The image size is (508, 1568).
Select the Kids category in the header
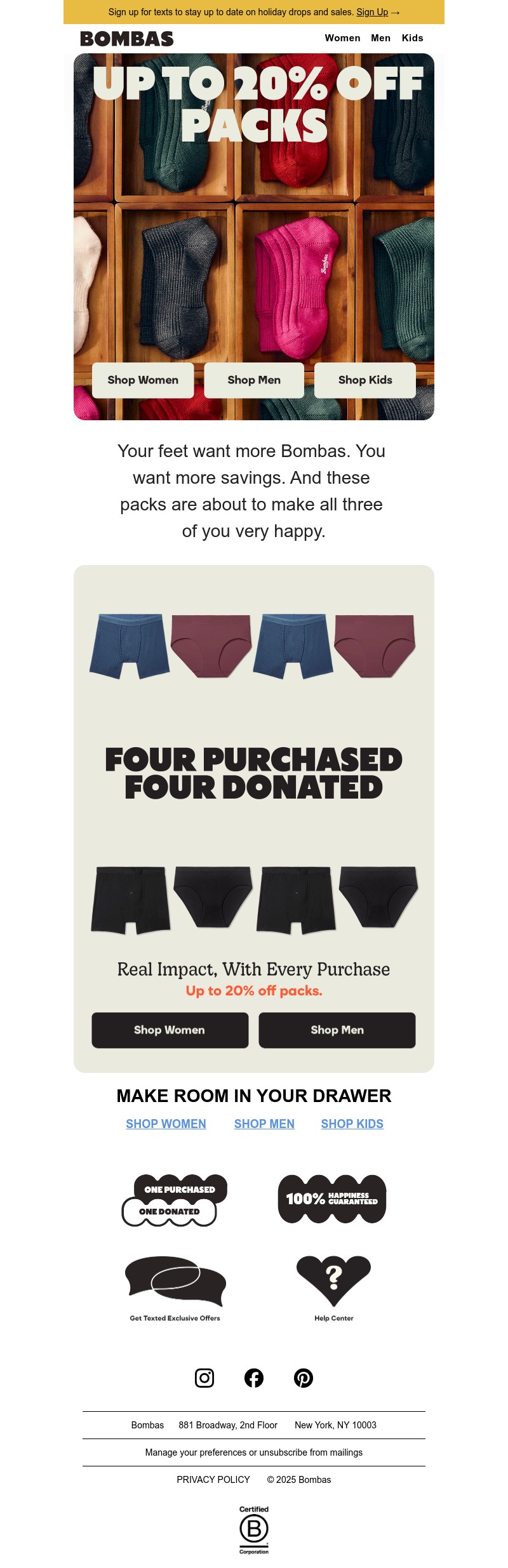click(412, 38)
